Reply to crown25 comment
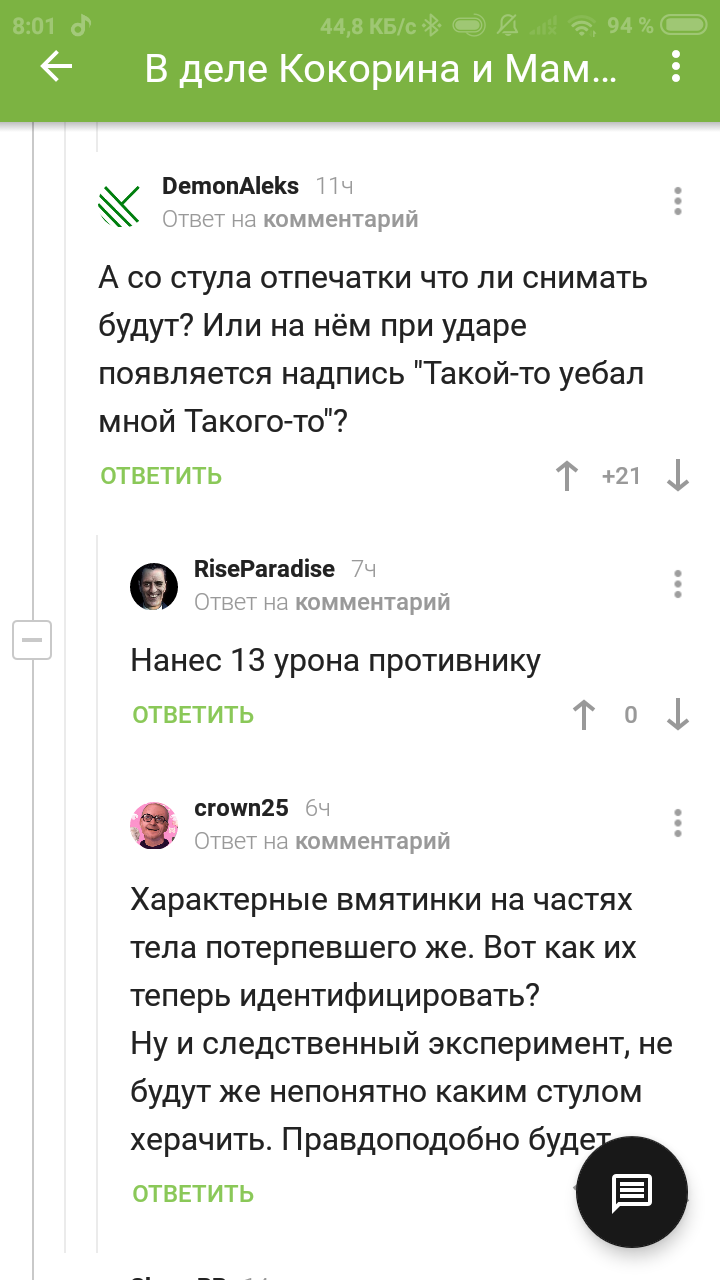 (193, 1194)
